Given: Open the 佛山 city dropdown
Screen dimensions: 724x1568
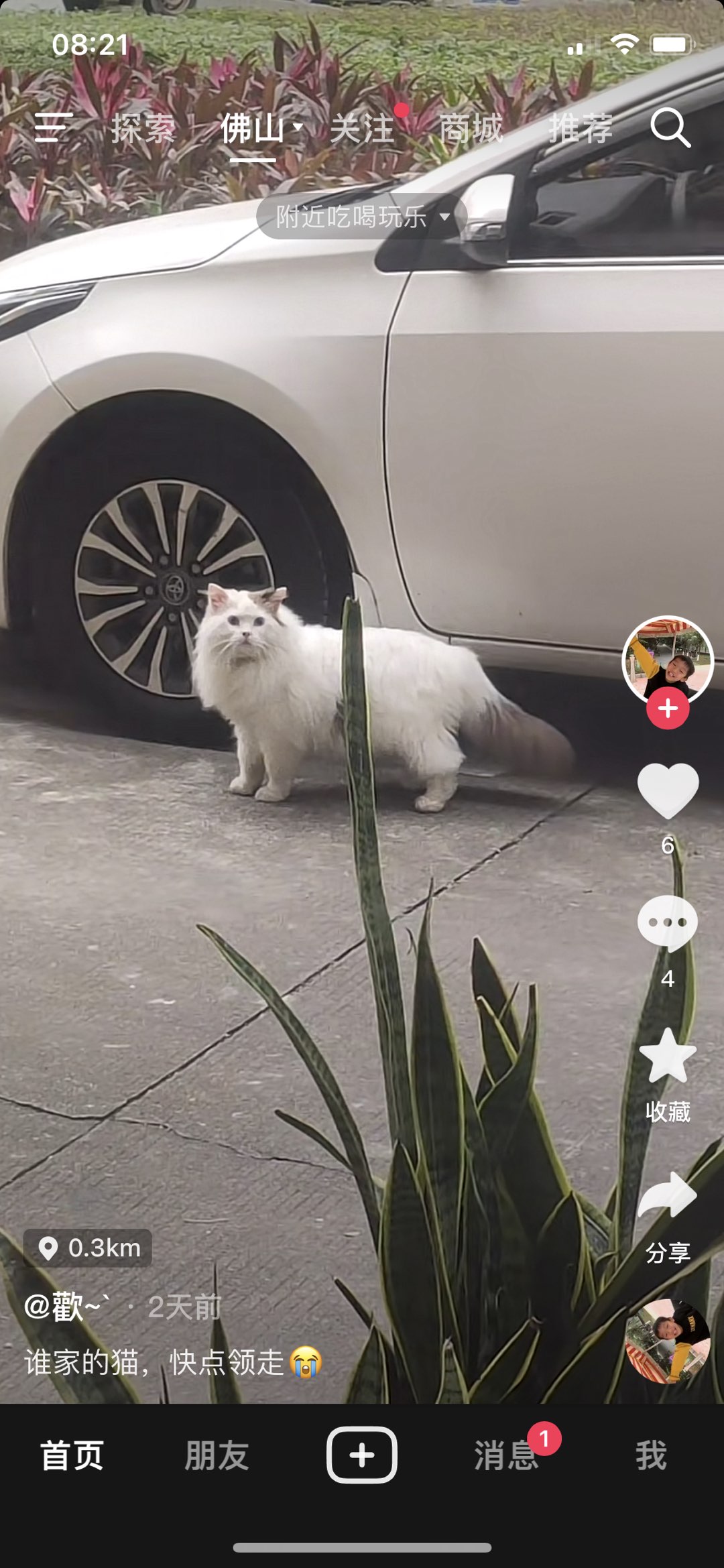Looking at the screenshot, I should pos(261,128).
